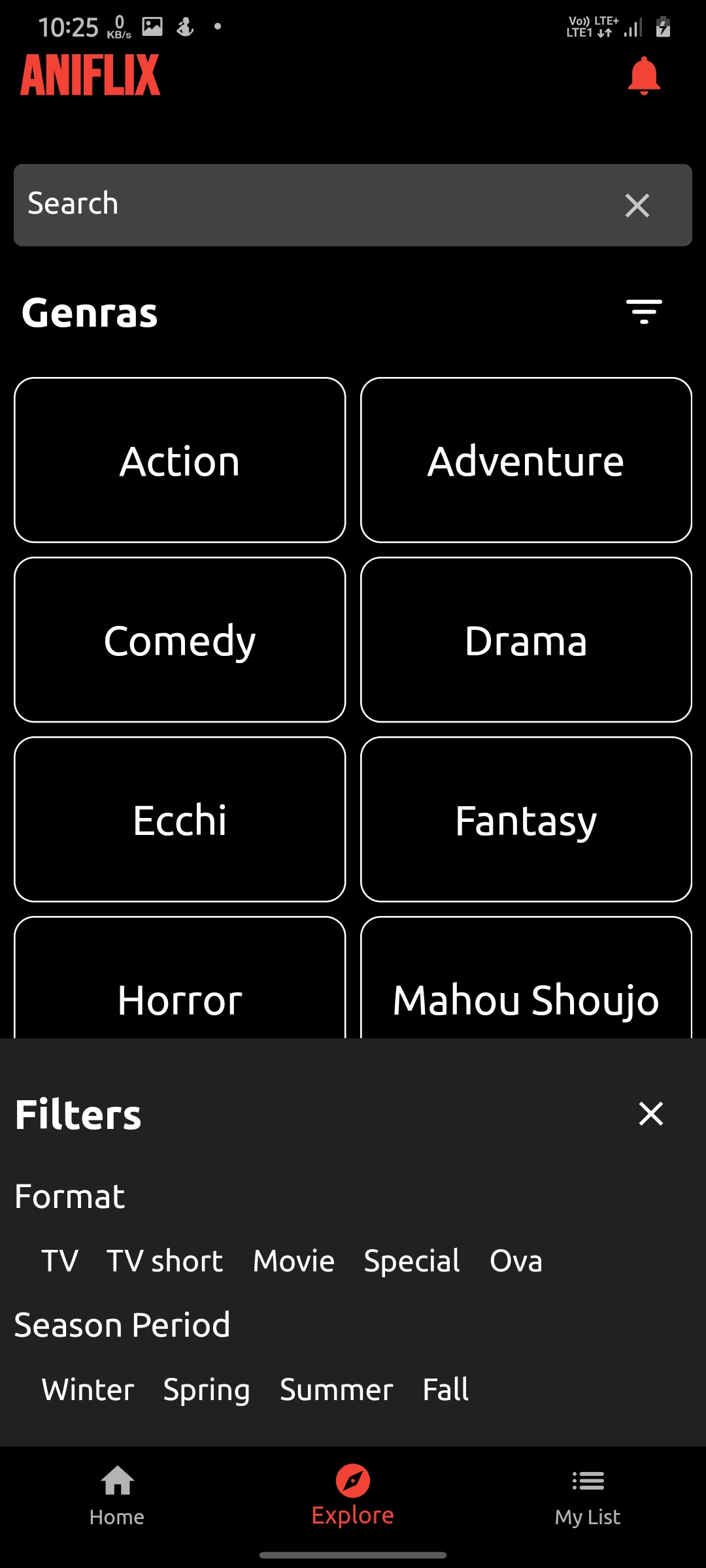The image size is (706, 1568).
Task: Close the Filters panel
Action: [x=650, y=1114]
